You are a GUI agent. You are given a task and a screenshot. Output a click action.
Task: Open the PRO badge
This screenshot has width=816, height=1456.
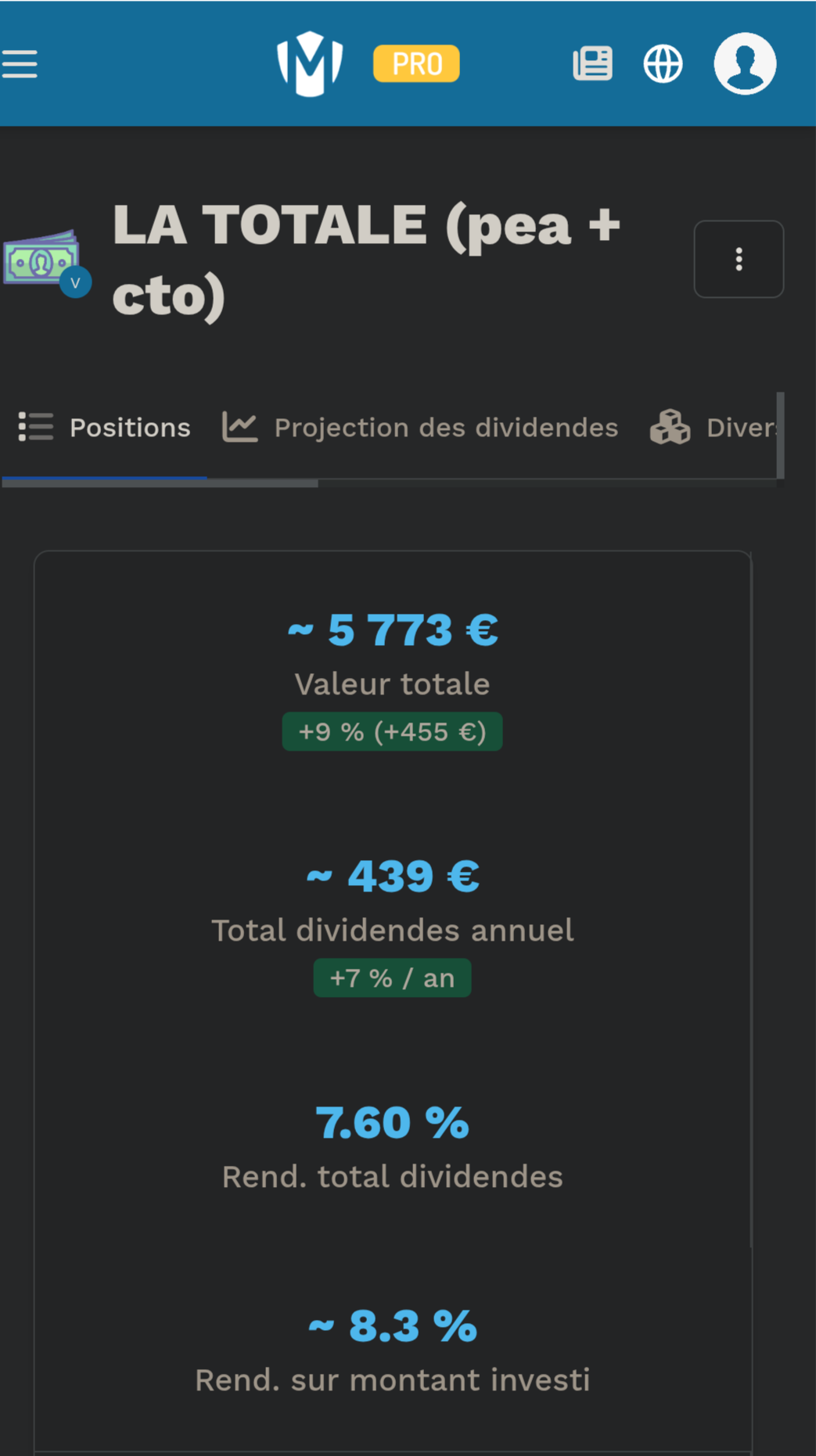(416, 63)
